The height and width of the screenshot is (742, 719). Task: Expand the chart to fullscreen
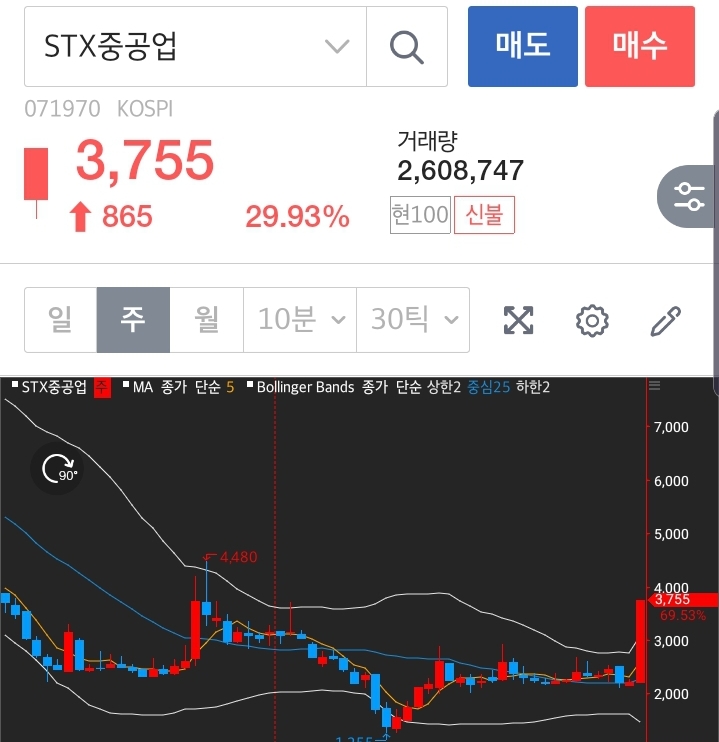click(x=518, y=321)
